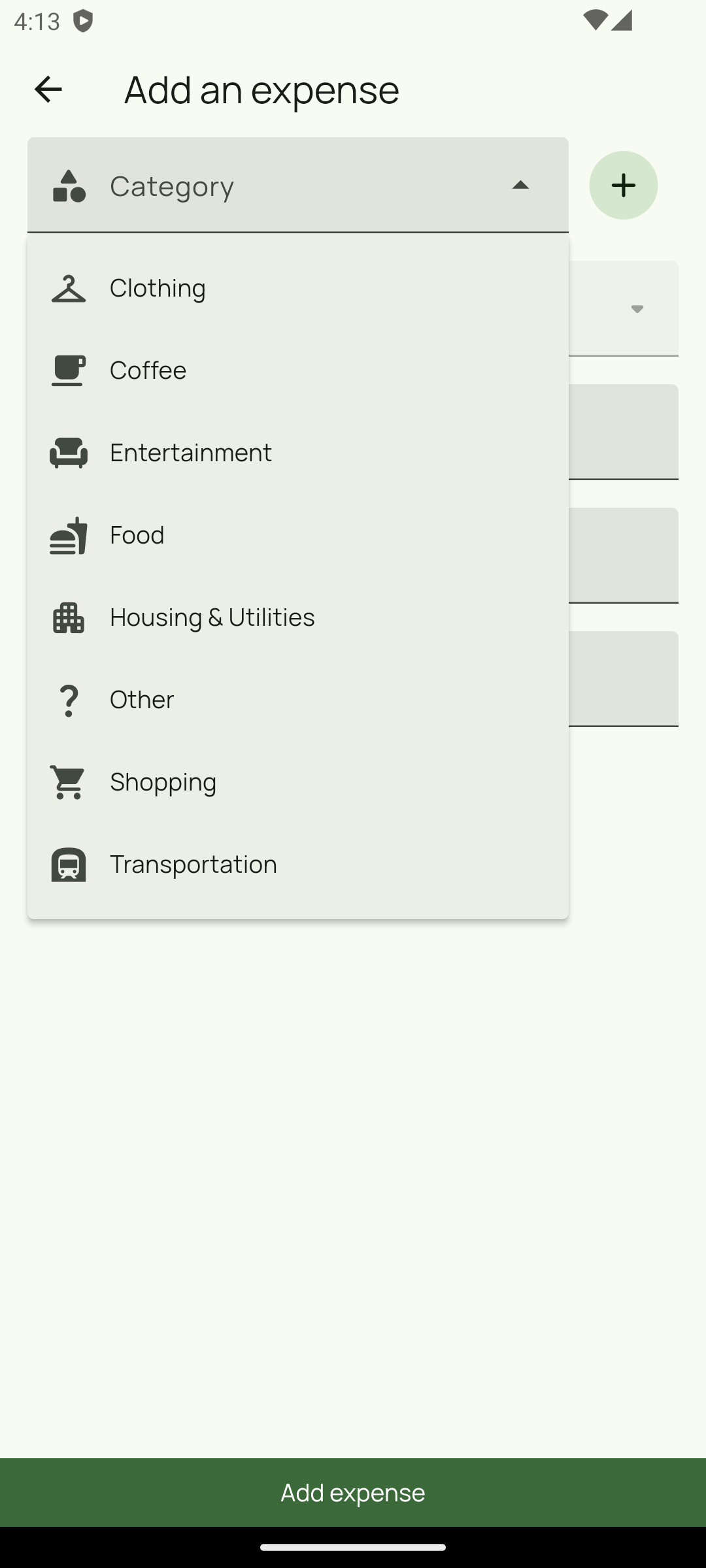This screenshot has width=706, height=1568.
Task: Select the Other category
Action: pyautogui.click(x=297, y=699)
